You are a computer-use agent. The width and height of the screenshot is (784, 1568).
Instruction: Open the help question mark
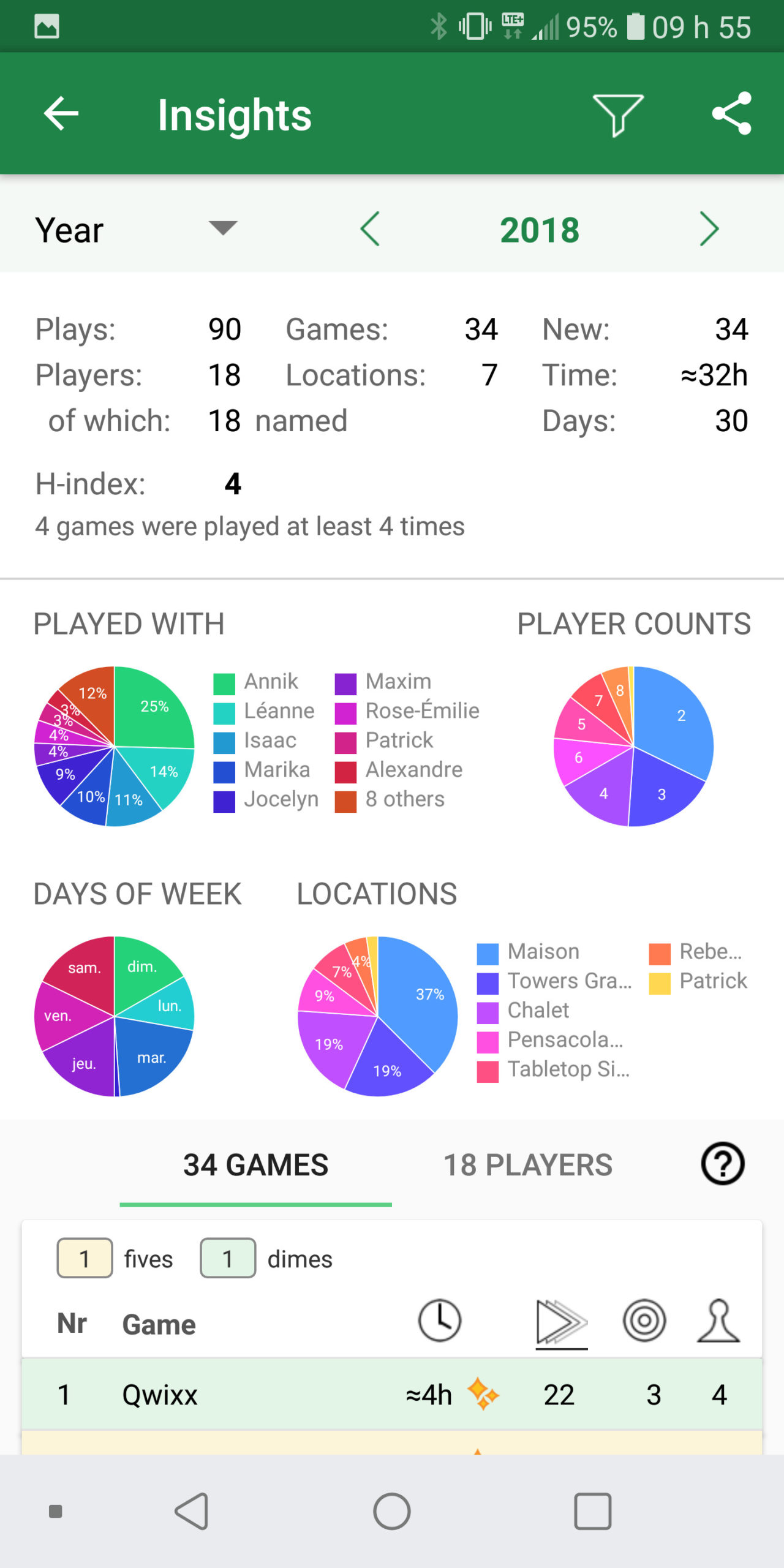723,1164
